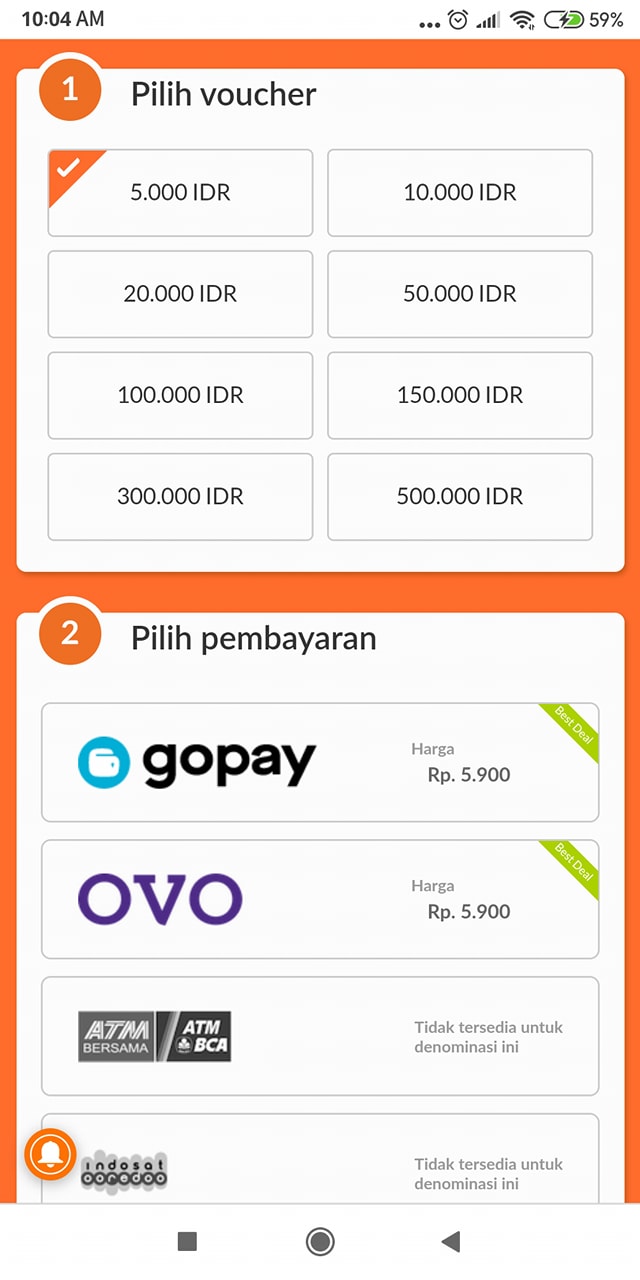The image size is (640, 1280).
Task: Choose the 100.000 IDR voucher
Action: tap(180, 395)
